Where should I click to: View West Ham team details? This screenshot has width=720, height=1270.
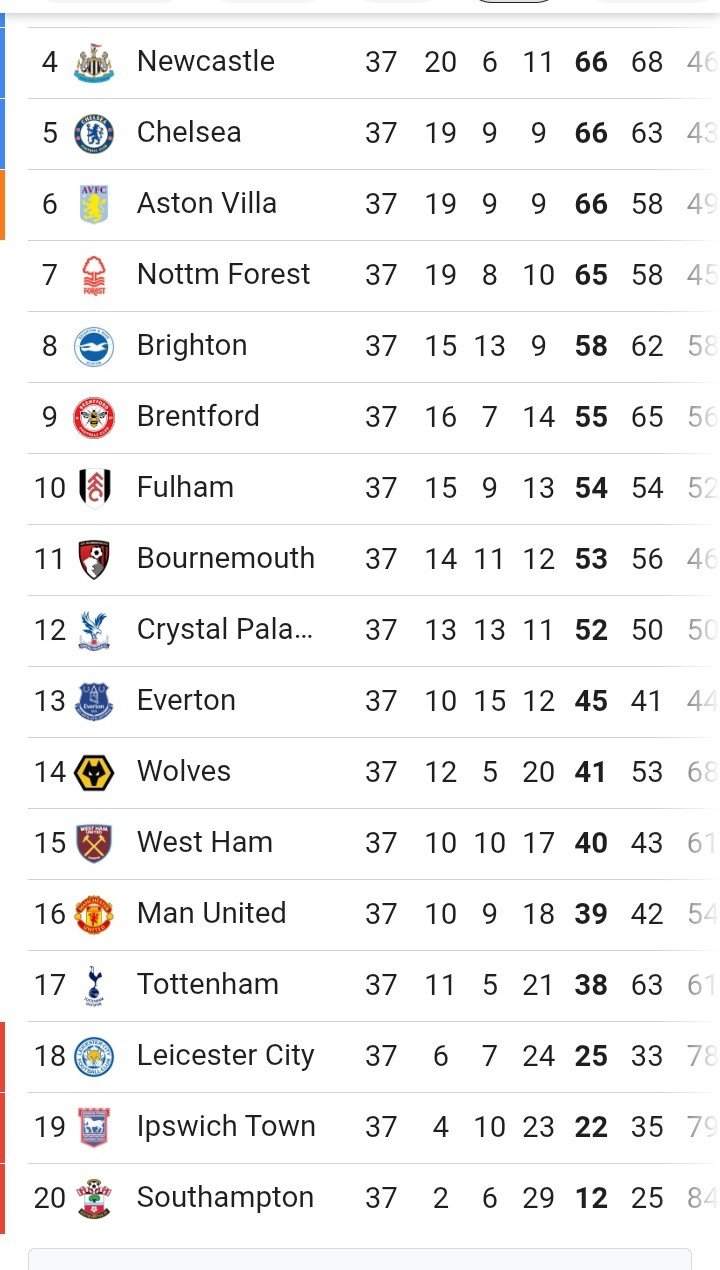pyautogui.click(x=372, y=843)
